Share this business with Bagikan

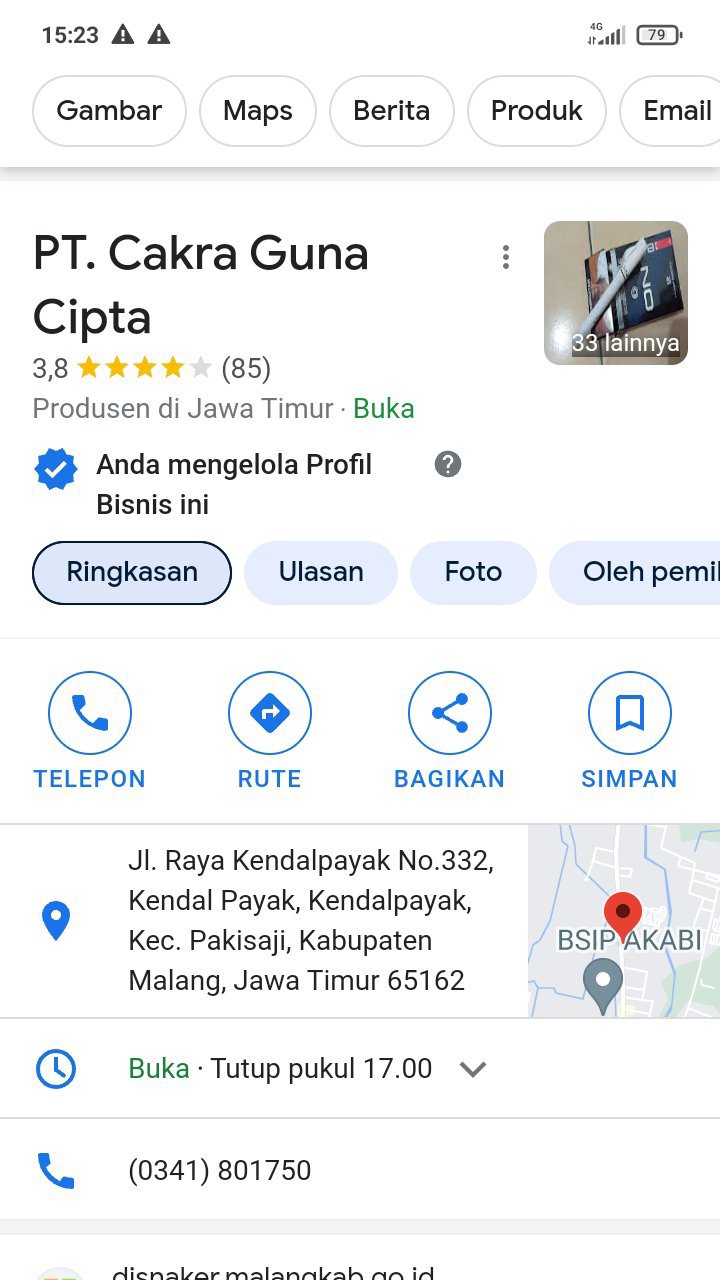pyautogui.click(x=450, y=730)
